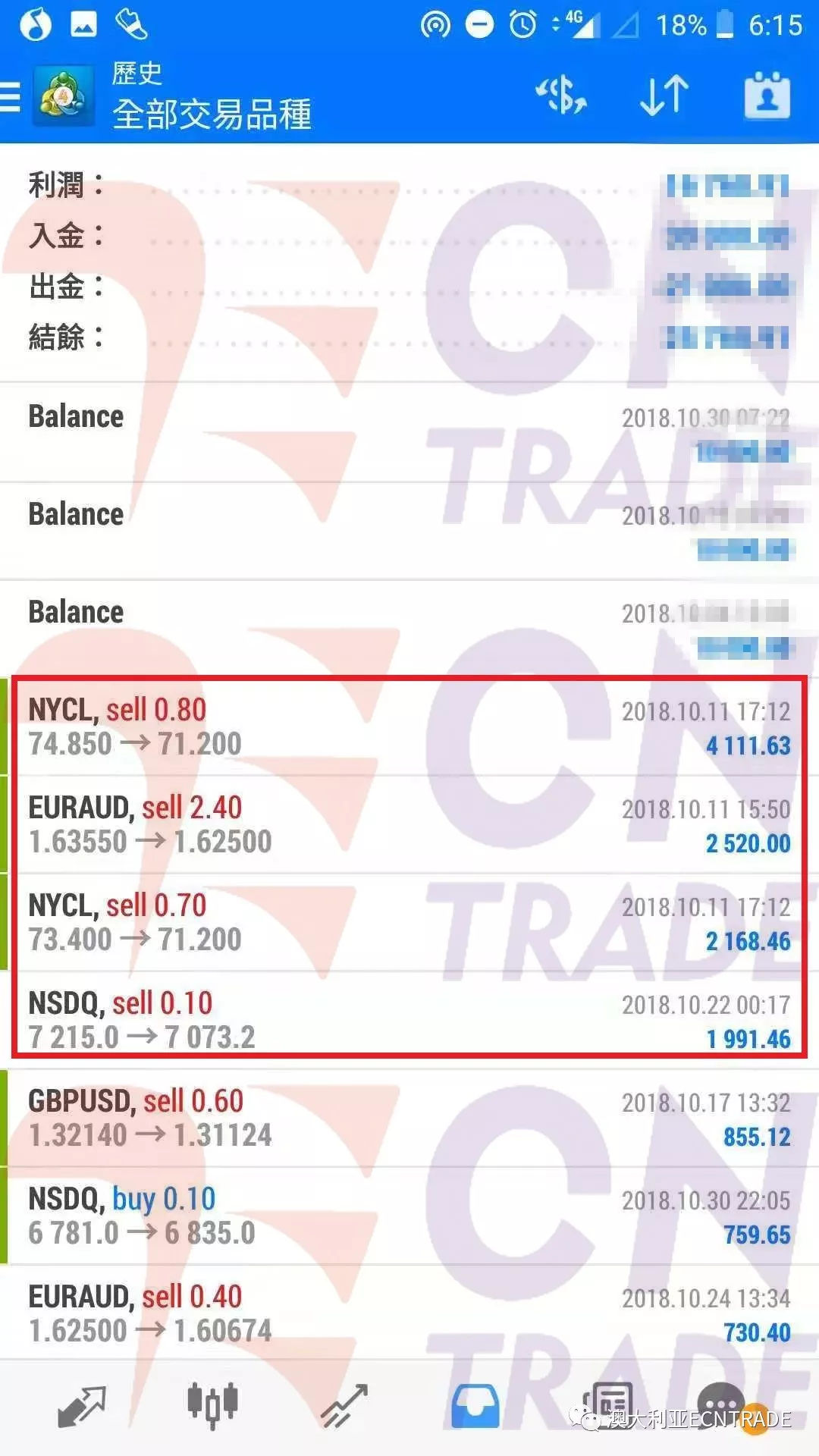
Task: Expand the EURAUD sell 2.40 trade
Action: coord(408,825)
